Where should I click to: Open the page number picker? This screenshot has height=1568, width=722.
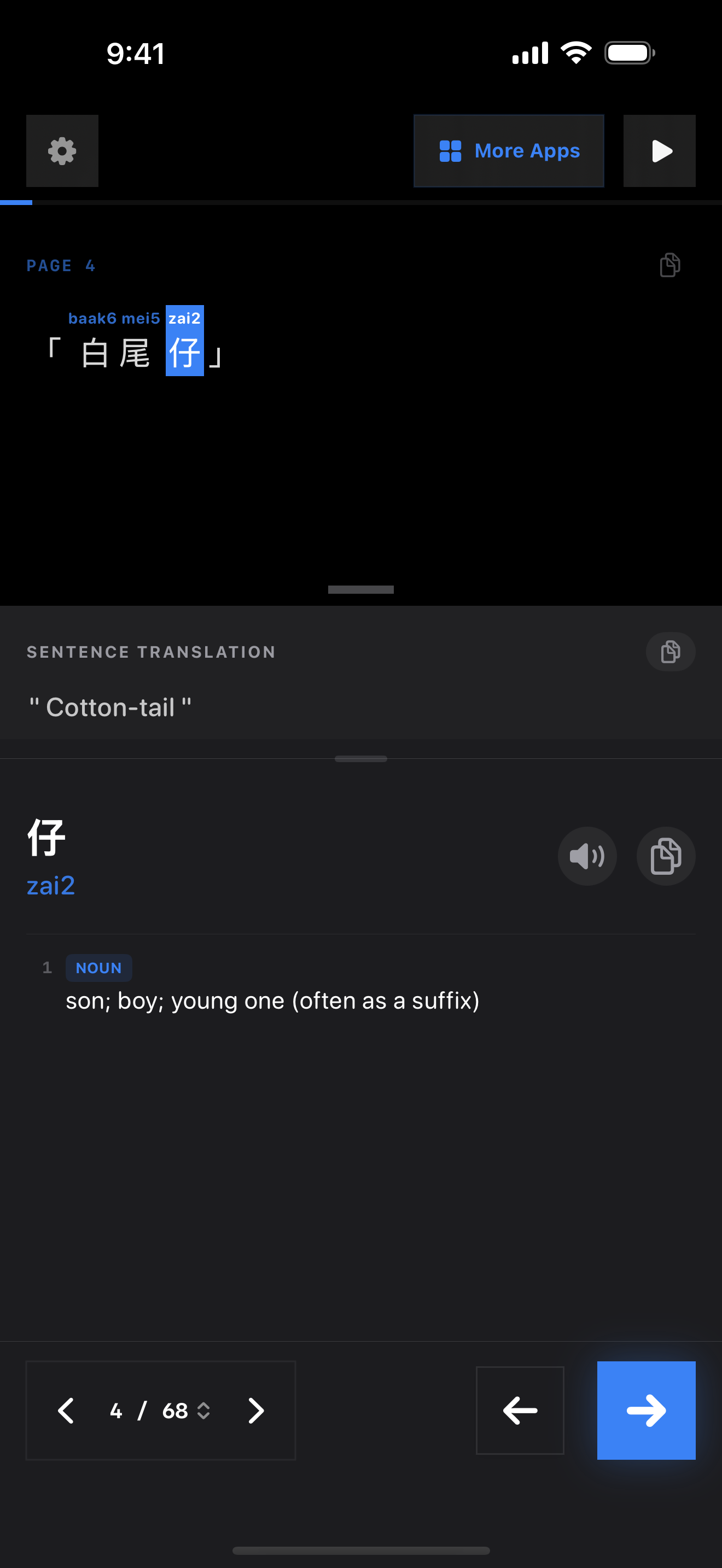[x=161, y=1411]
